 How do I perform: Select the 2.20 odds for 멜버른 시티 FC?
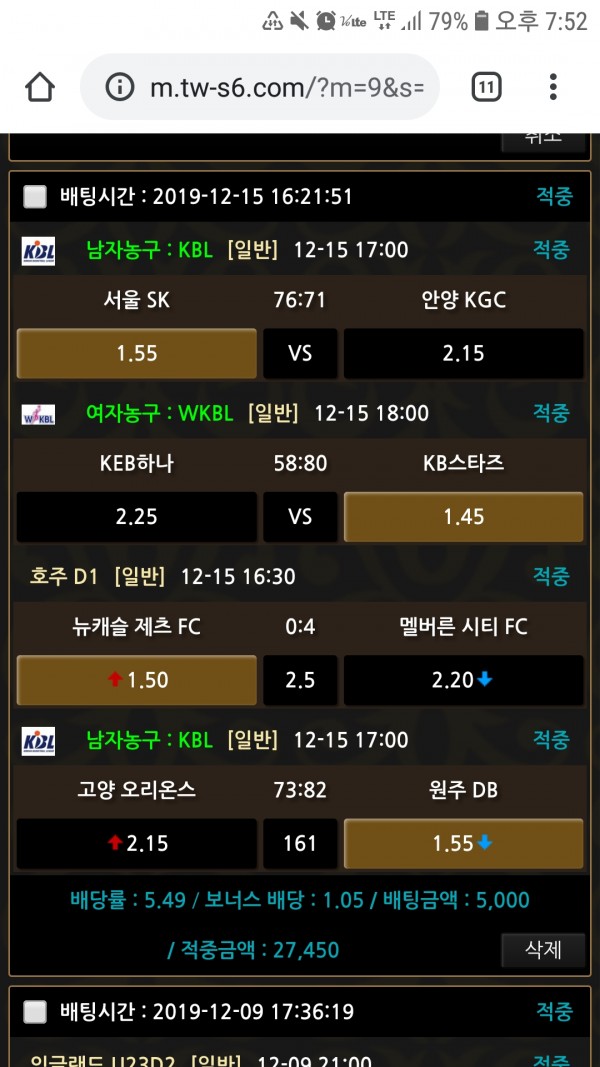(x=463, y=680)
